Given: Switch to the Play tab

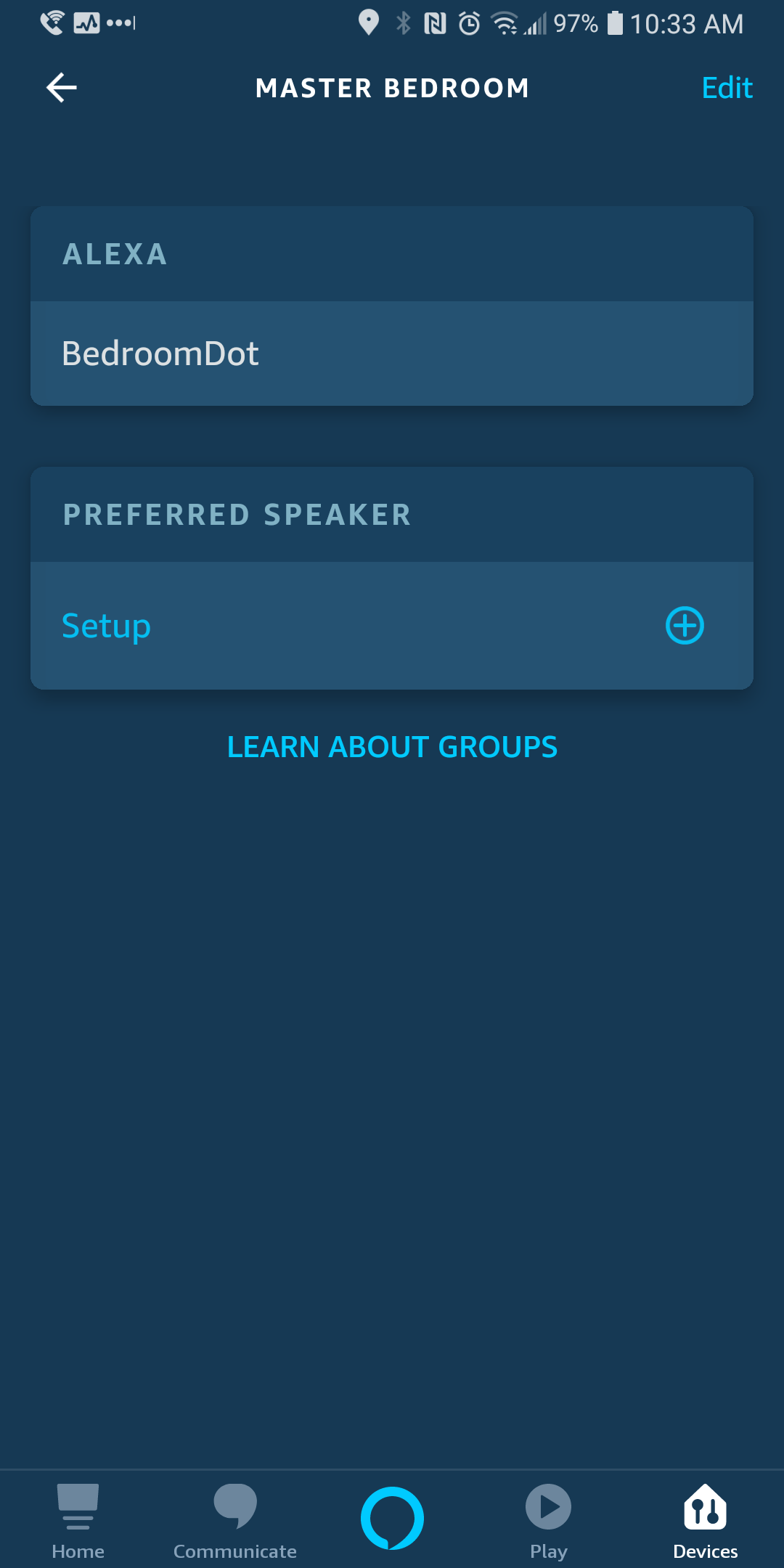Looking at the screenshot, I should tap(549, 1520).
